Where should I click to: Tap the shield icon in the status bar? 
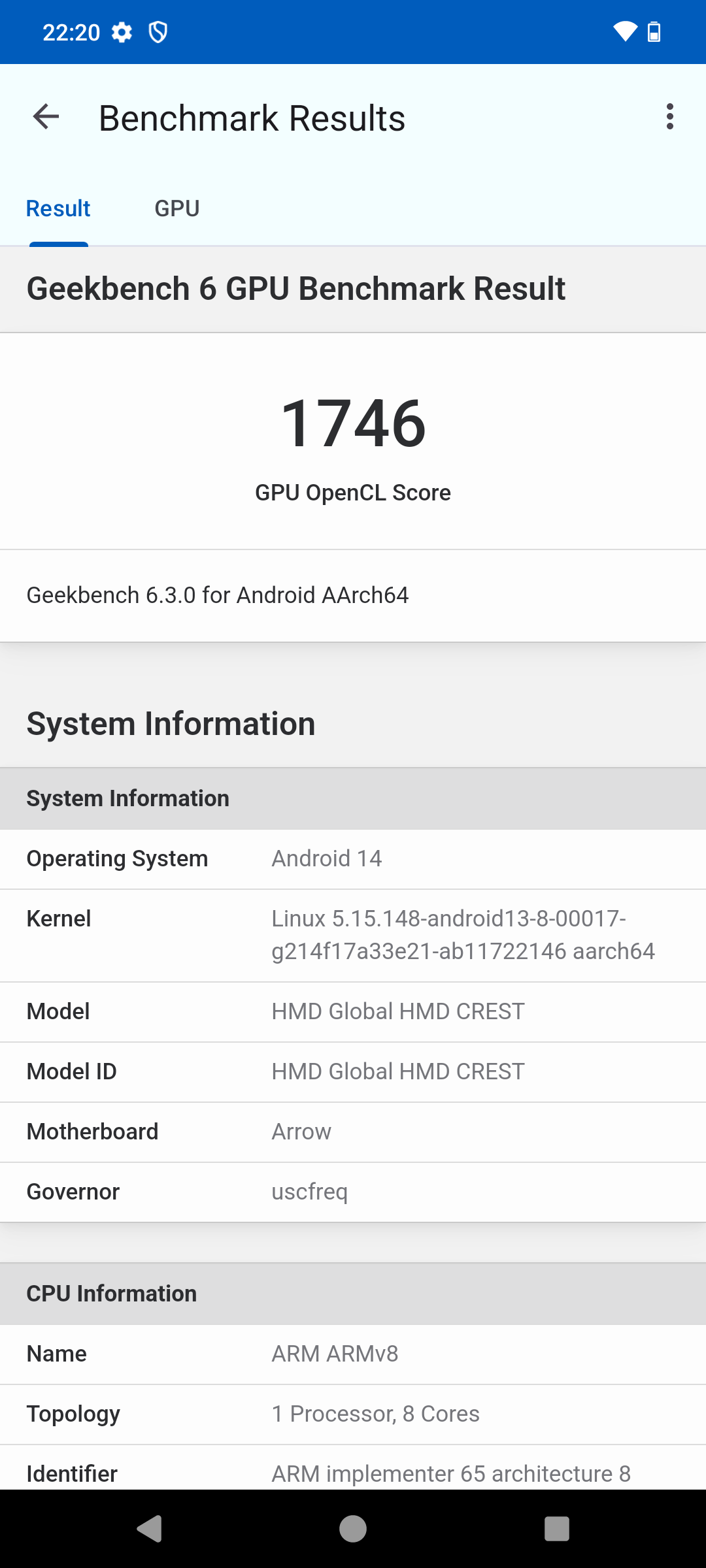coord(159,31)
